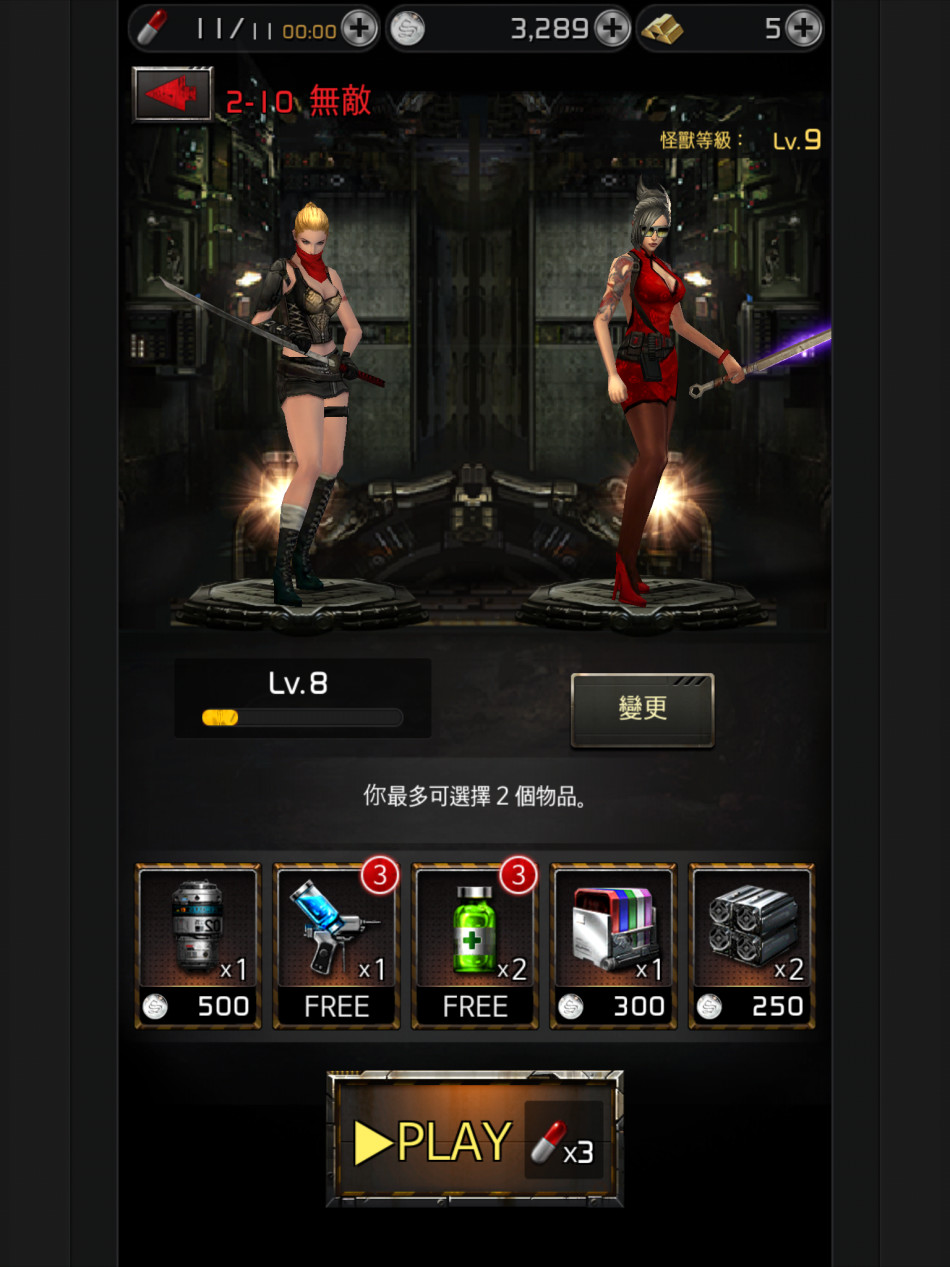Start the stage with PLAY
Screen dimensions: 950x1267
474,1140
